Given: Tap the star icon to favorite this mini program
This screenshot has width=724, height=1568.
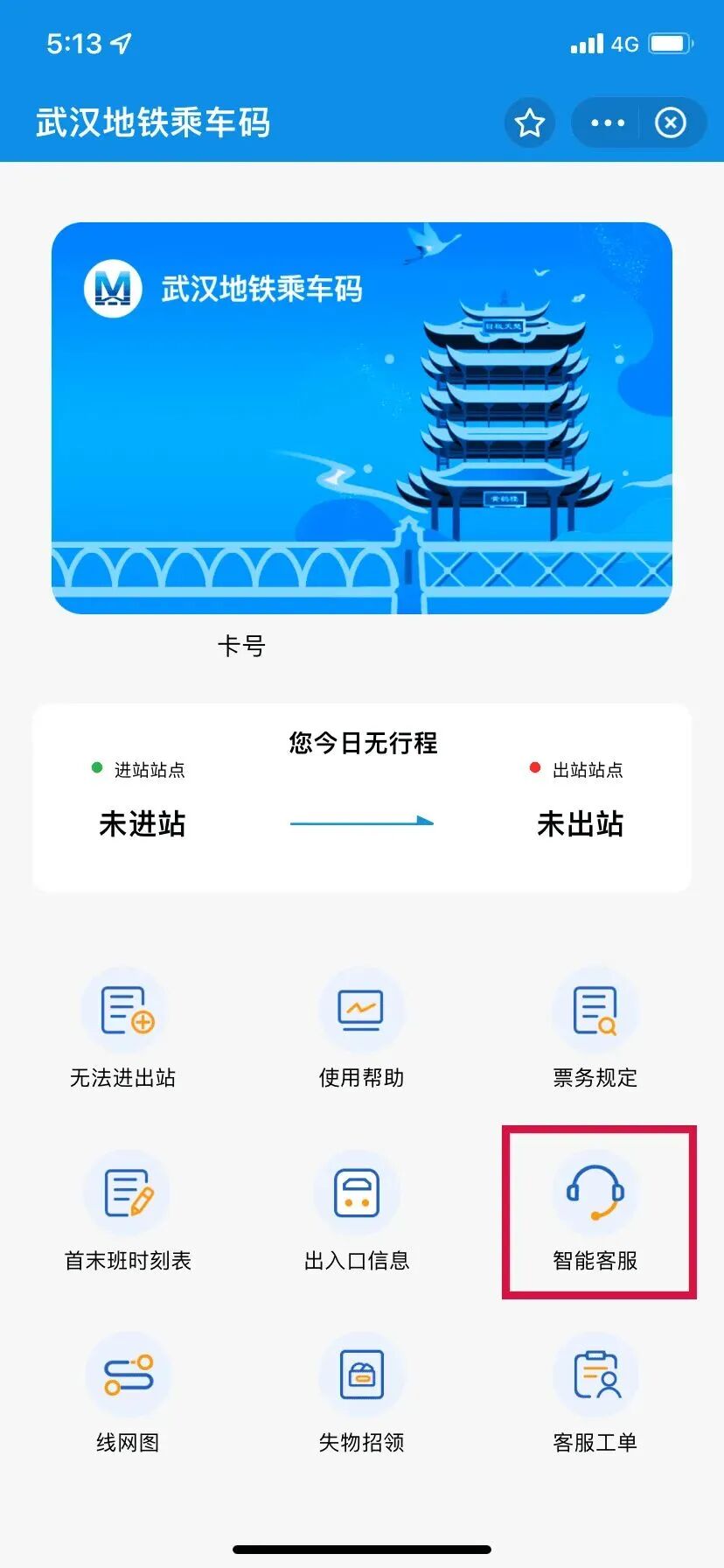Looking at the screenshot, I should [530, 123].
